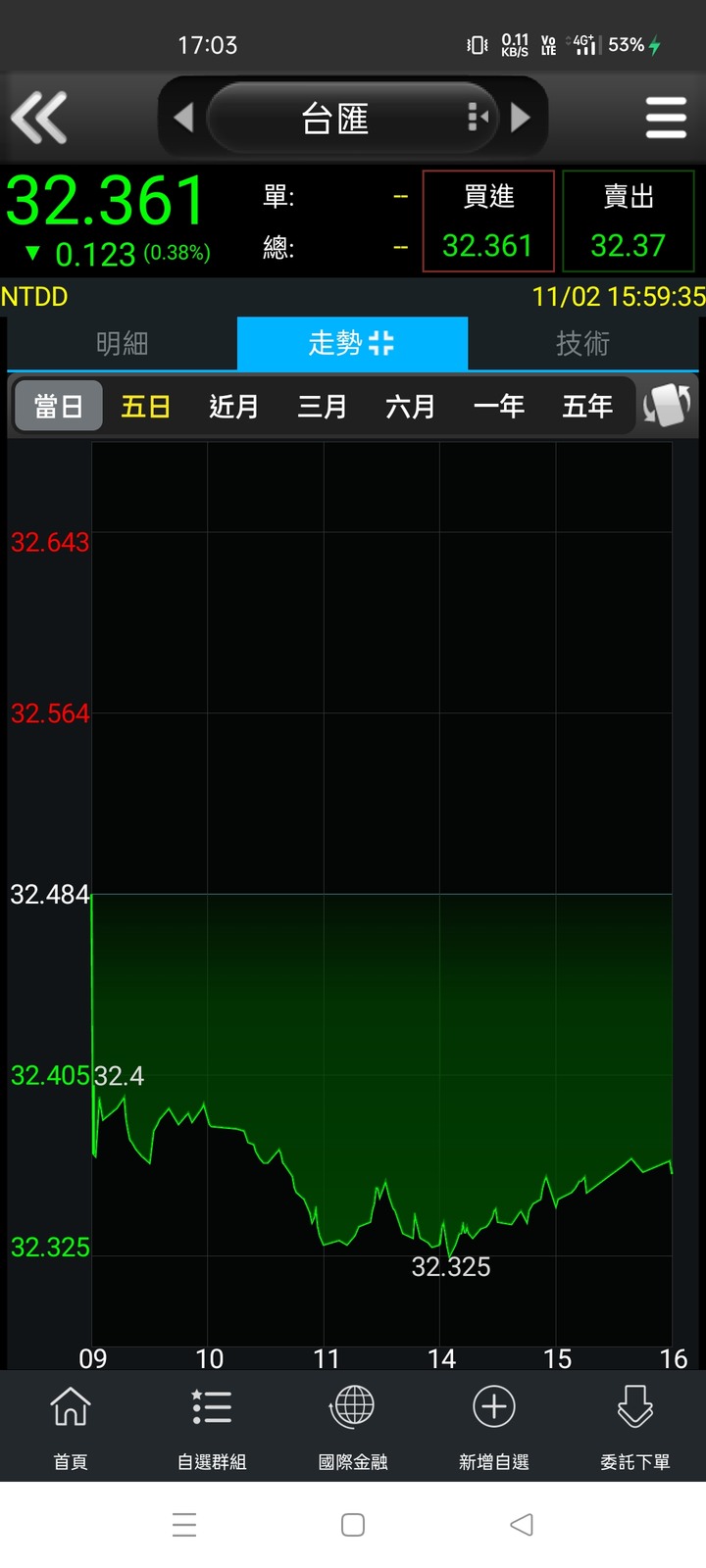Viewport: 706px width, 1568px height.
Task: Go to 首頁 in bottom navigation
Action: (x=71, y=1427)
